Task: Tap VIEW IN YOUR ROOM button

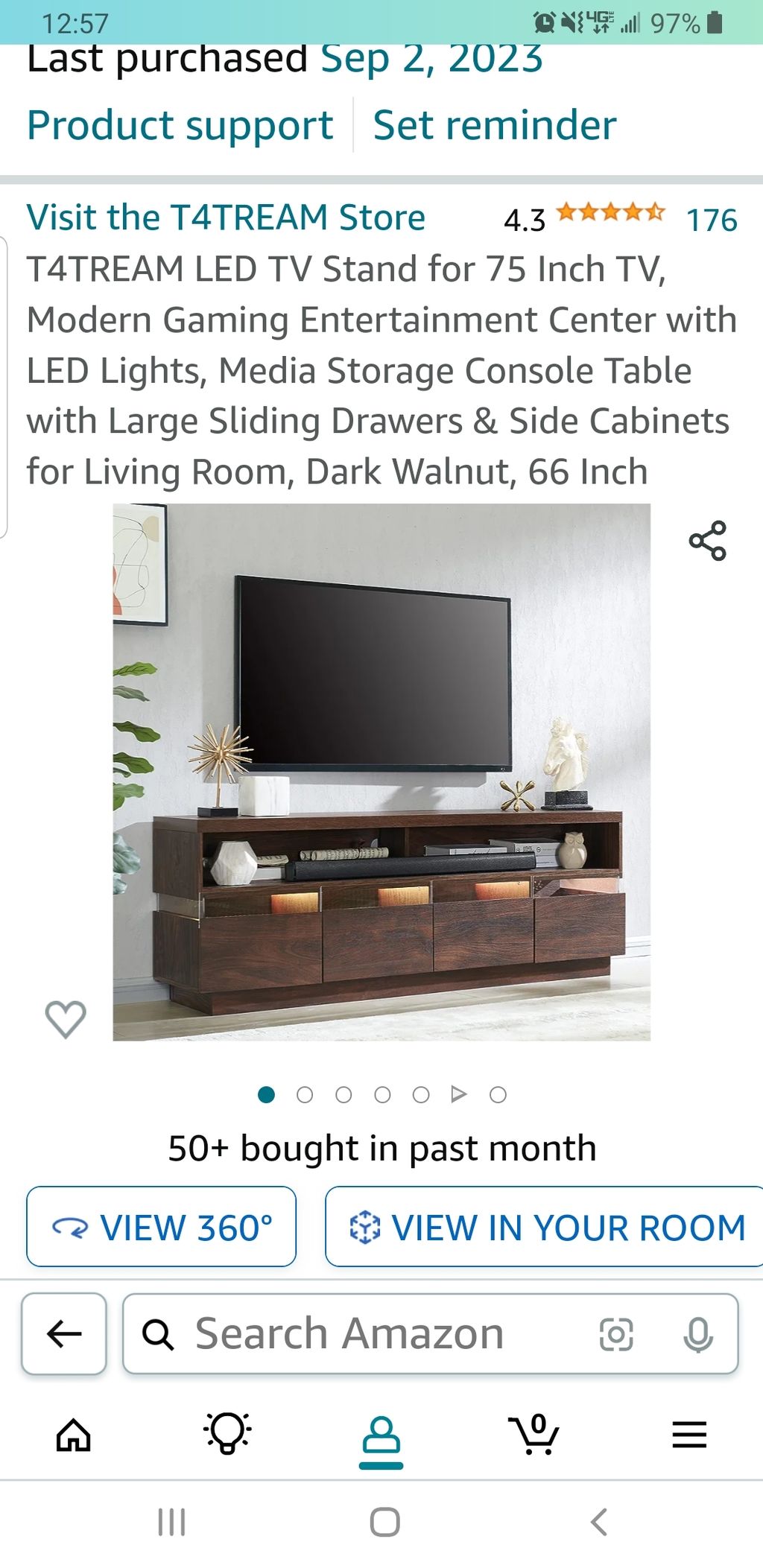Action: point(546,1227)
